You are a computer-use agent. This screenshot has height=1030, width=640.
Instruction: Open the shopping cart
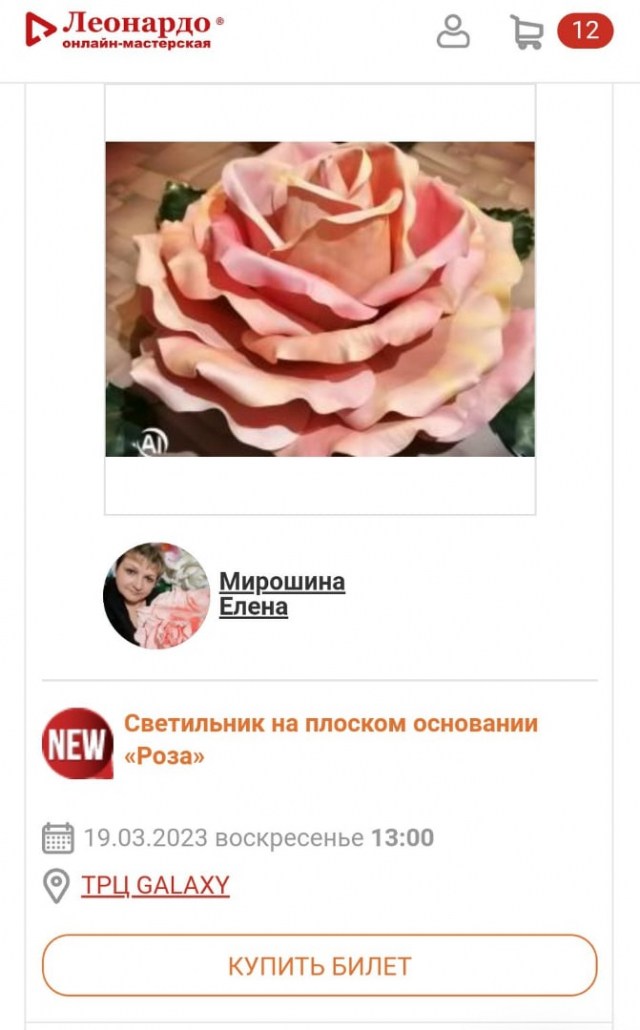[x=527, y=31]
